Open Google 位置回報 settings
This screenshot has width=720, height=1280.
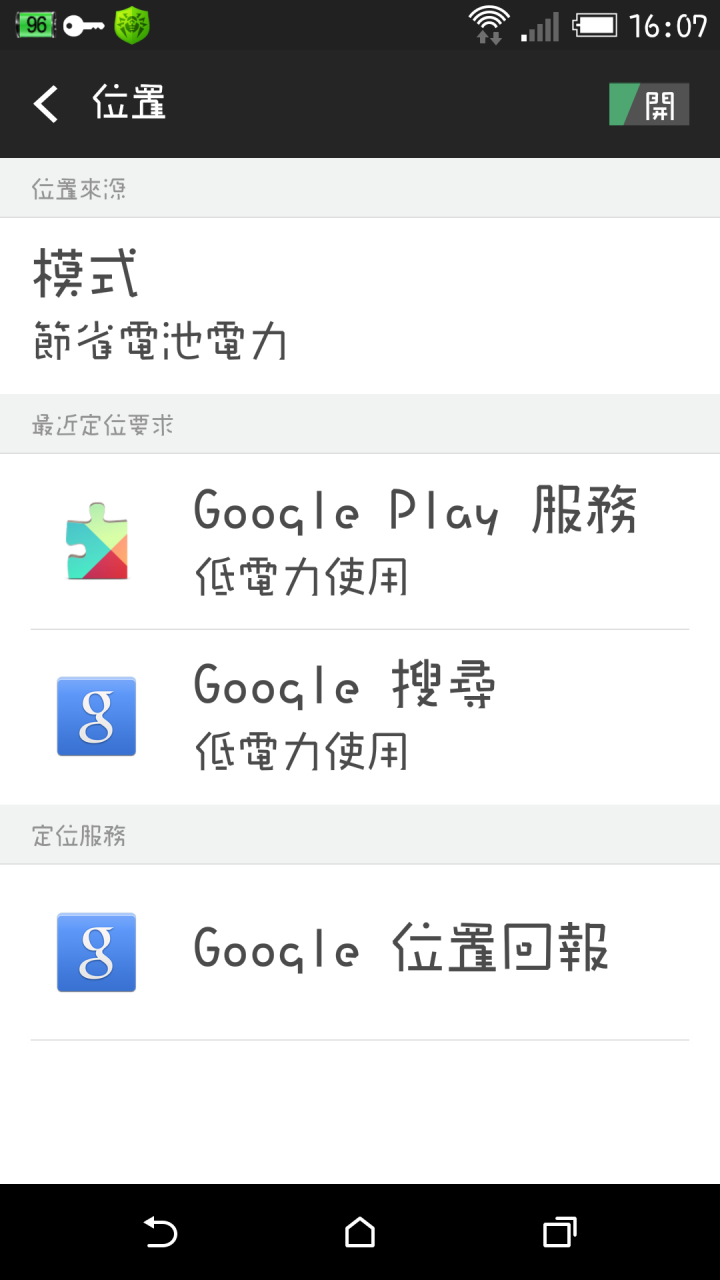click(x=360, y=951)
